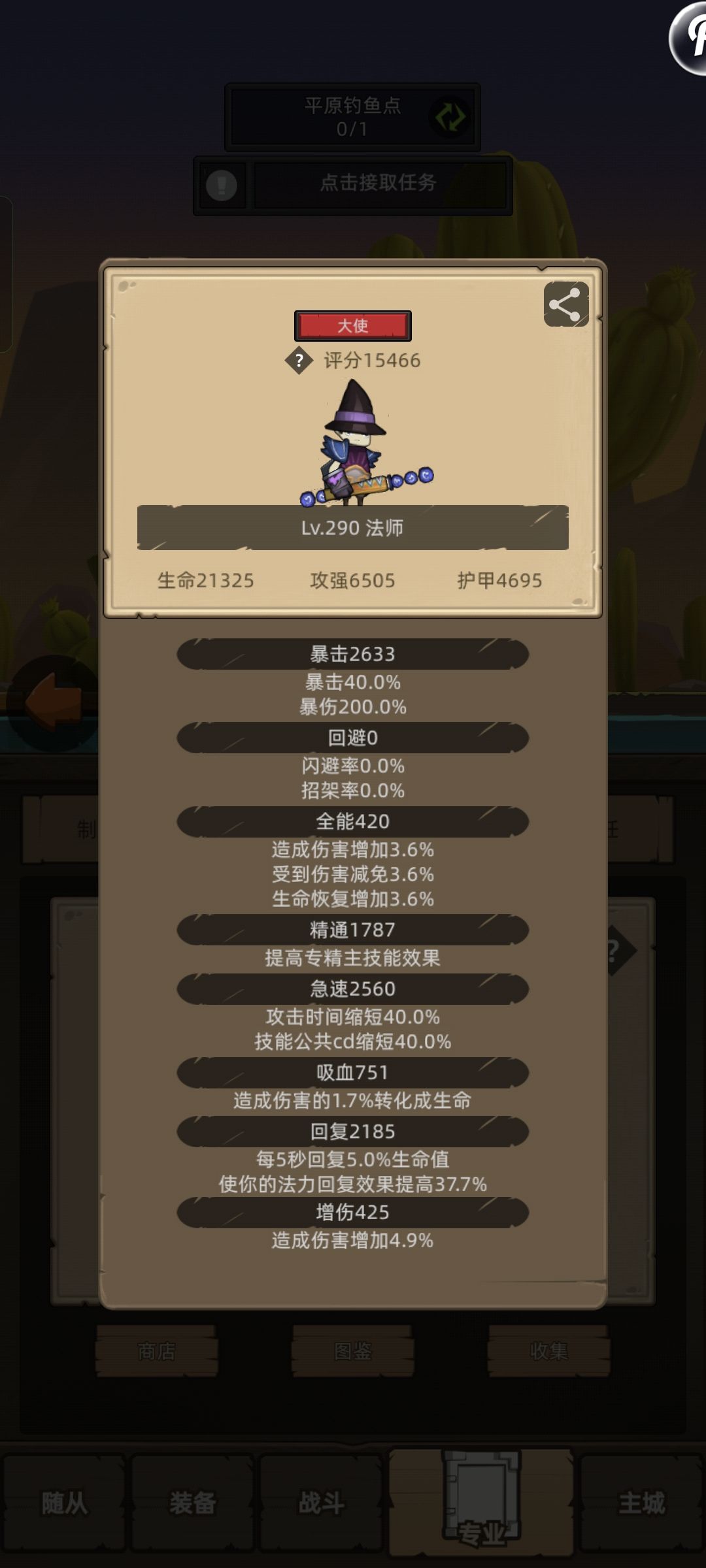This screenshot has width=706, height=1568.
Task: Open the 专业 tab
Action: tap(482, 1503)
